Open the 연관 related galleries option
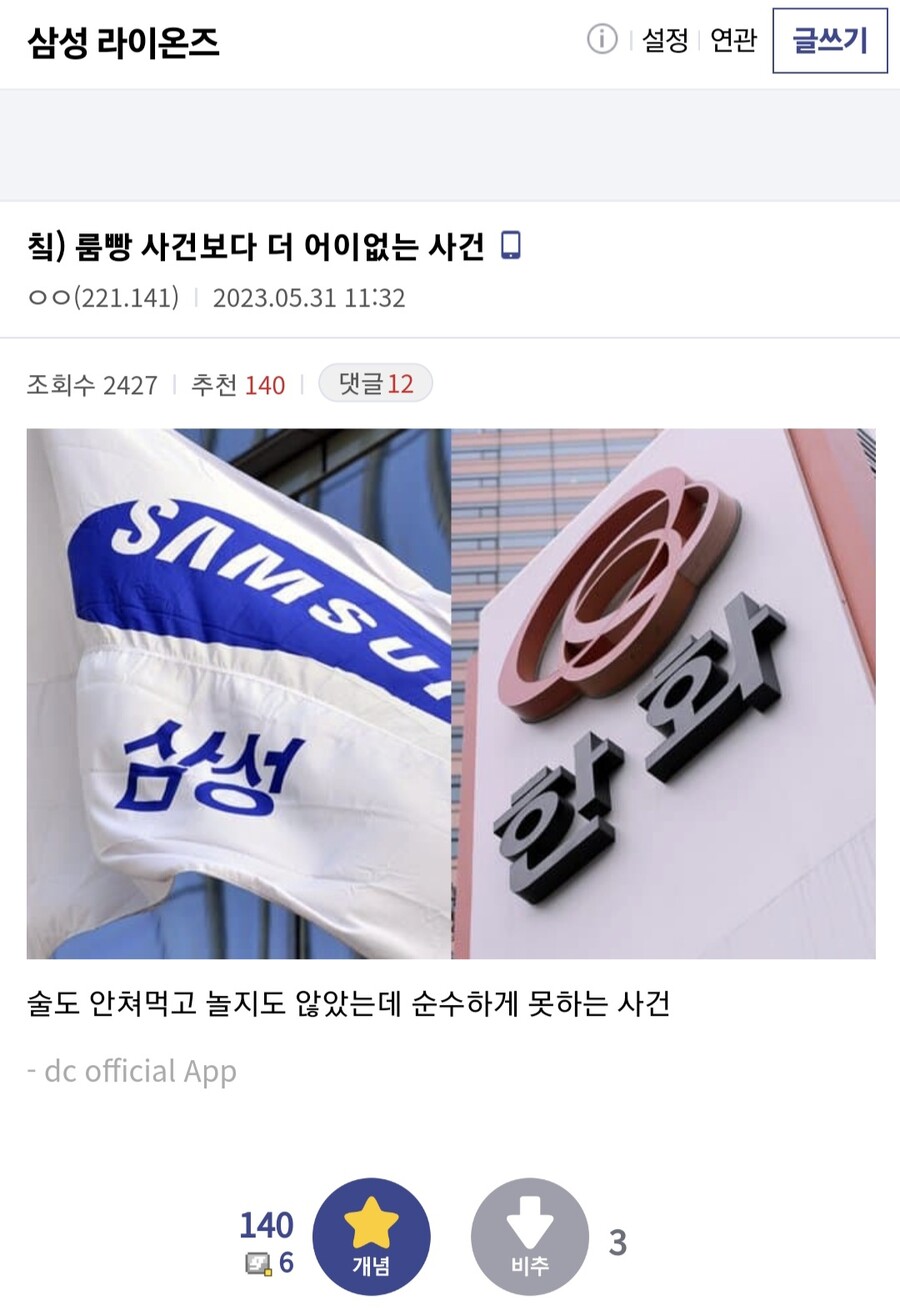900x1310 pixels. pos(733,40)
